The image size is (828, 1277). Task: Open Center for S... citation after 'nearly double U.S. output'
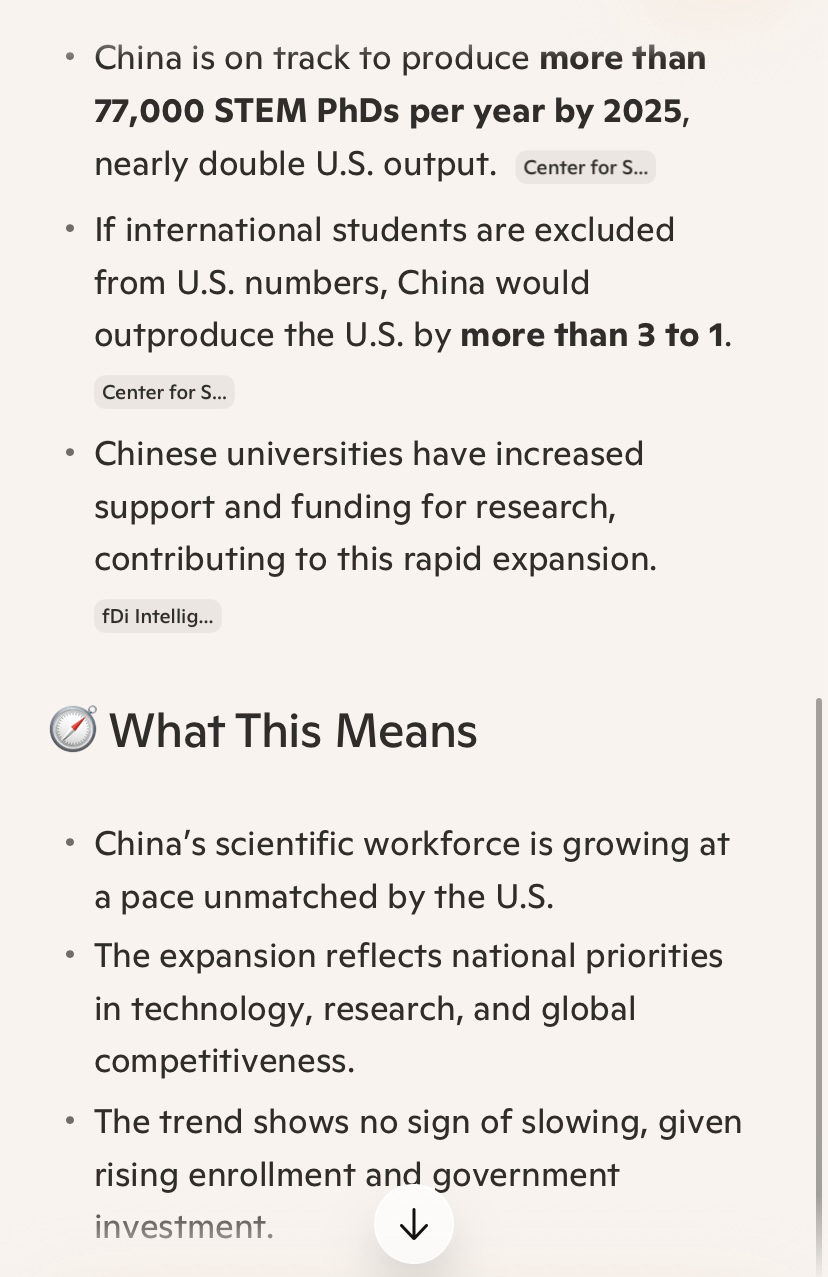pyautogui.click(x=585, y=167)
